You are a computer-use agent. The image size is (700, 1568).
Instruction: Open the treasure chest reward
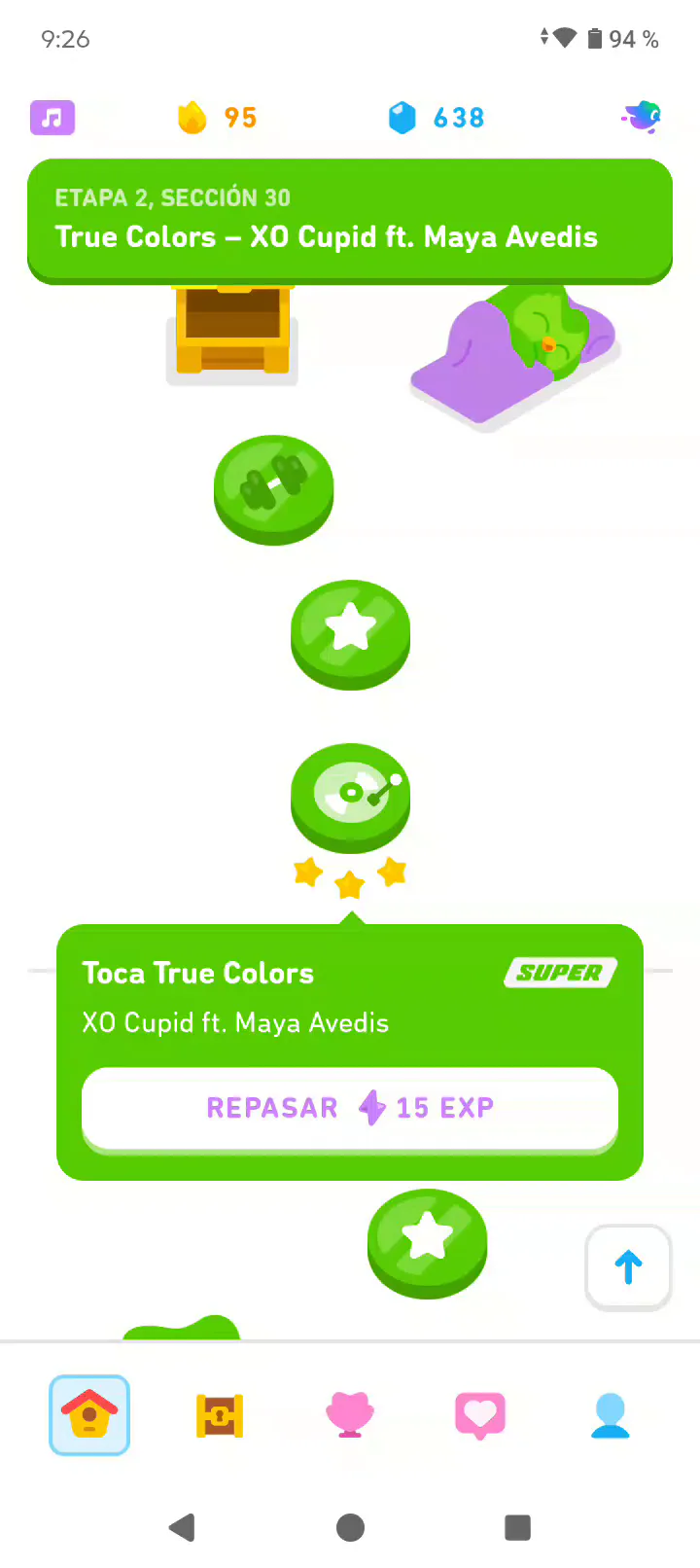tap(232, 331)
